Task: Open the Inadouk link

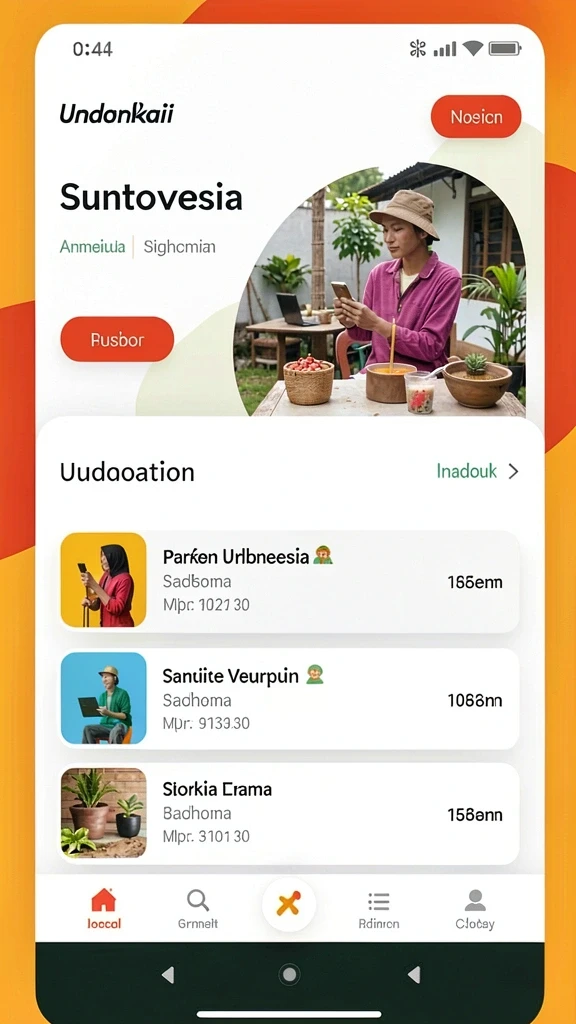Action: tap(477, 471)
